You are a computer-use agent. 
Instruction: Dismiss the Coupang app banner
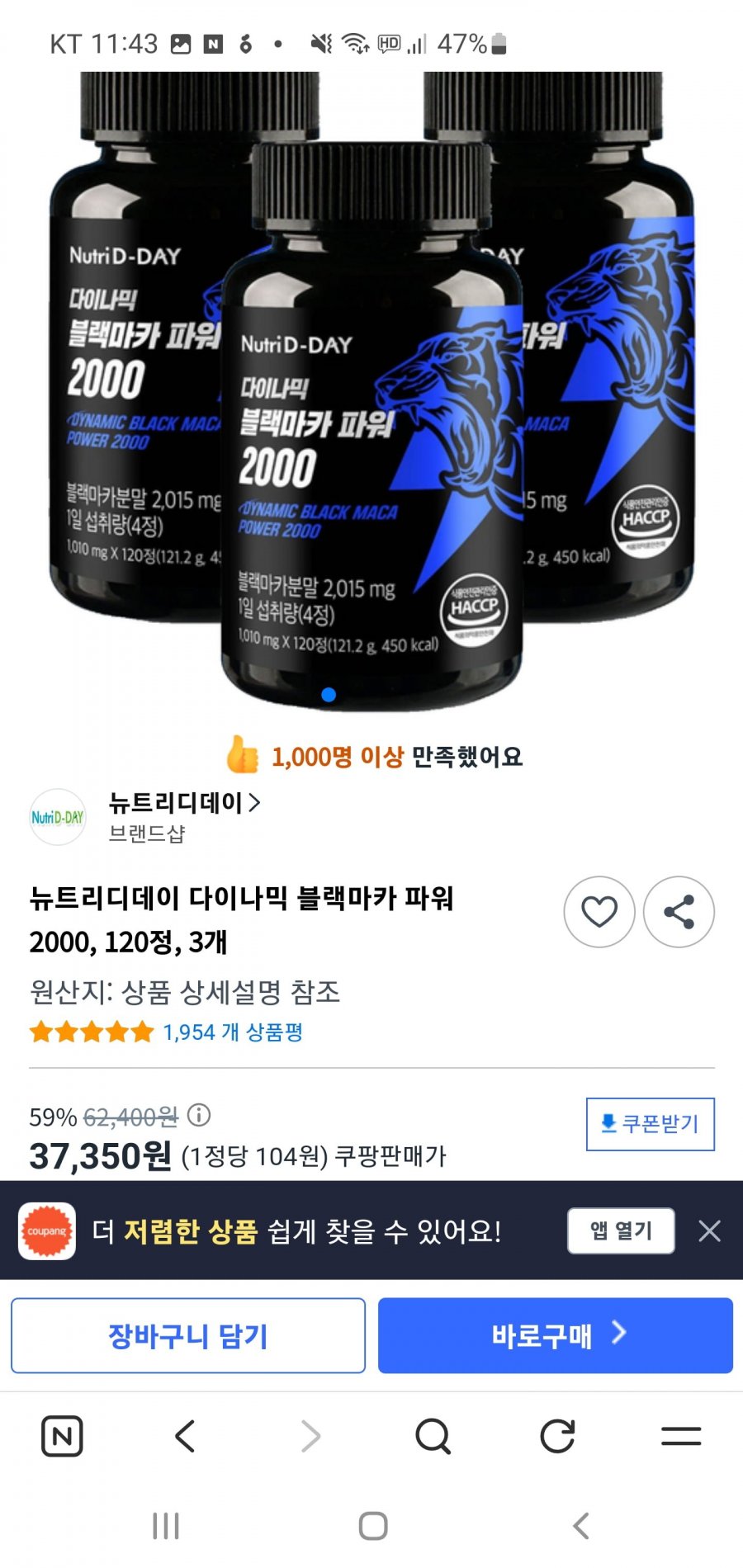pyautogui.click(x=709, y=1230)
